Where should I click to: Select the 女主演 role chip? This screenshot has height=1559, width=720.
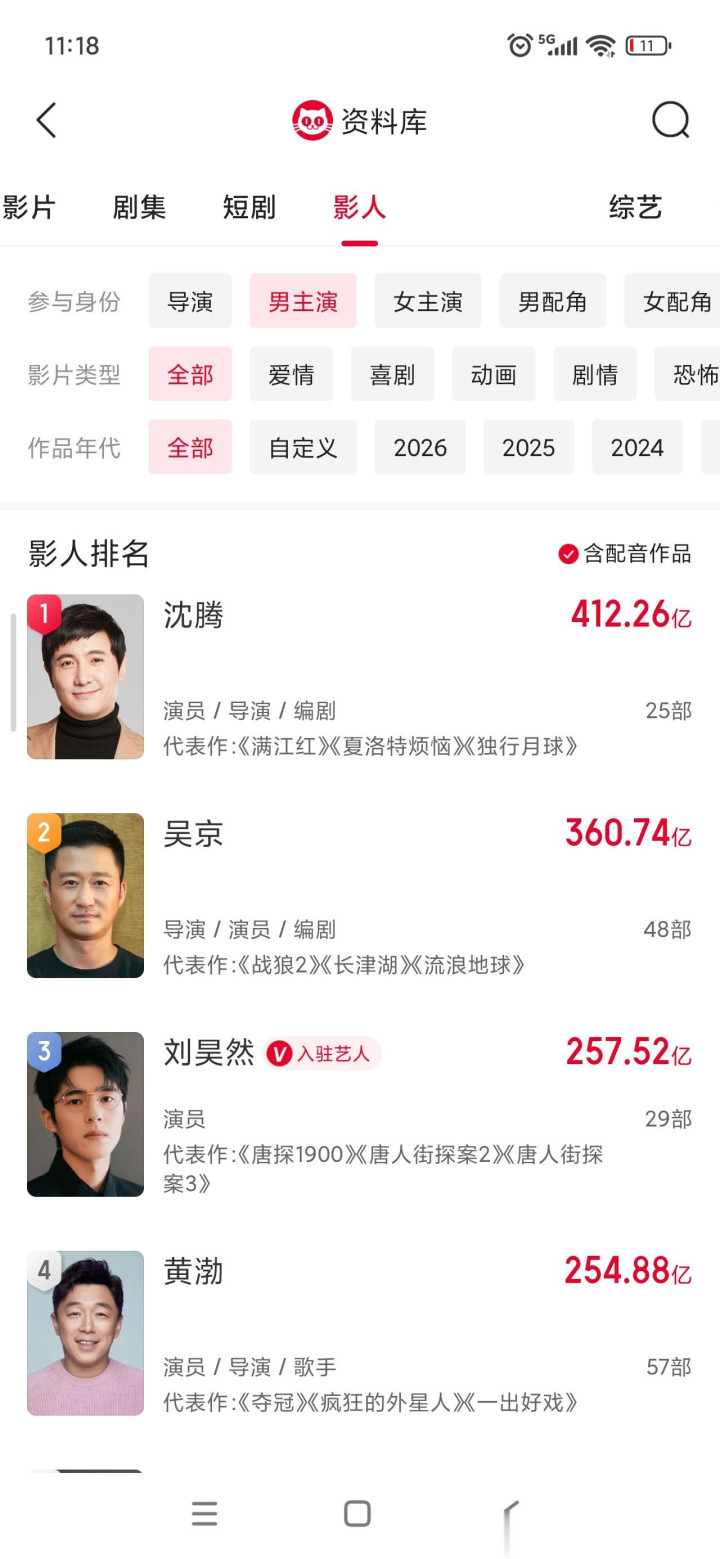tap(427, 301)
